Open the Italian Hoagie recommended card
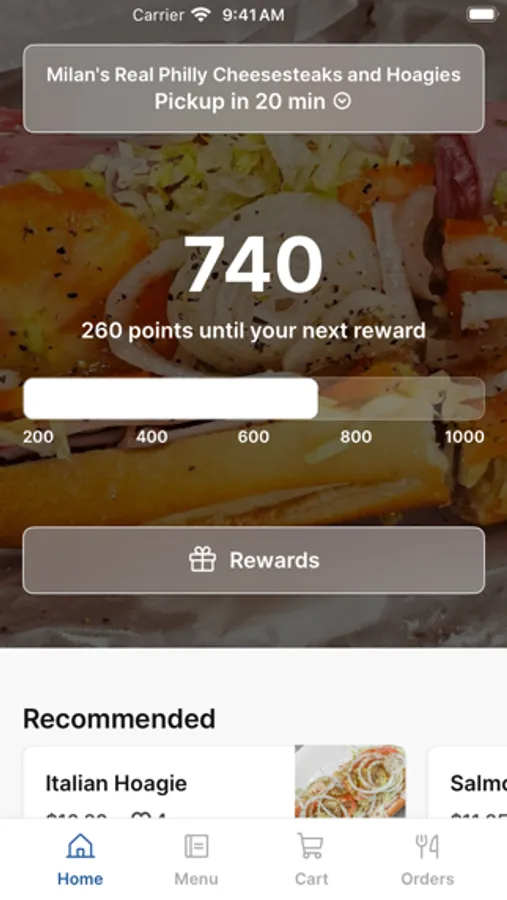This screenshot has width=507, height=900. point(215,782)
